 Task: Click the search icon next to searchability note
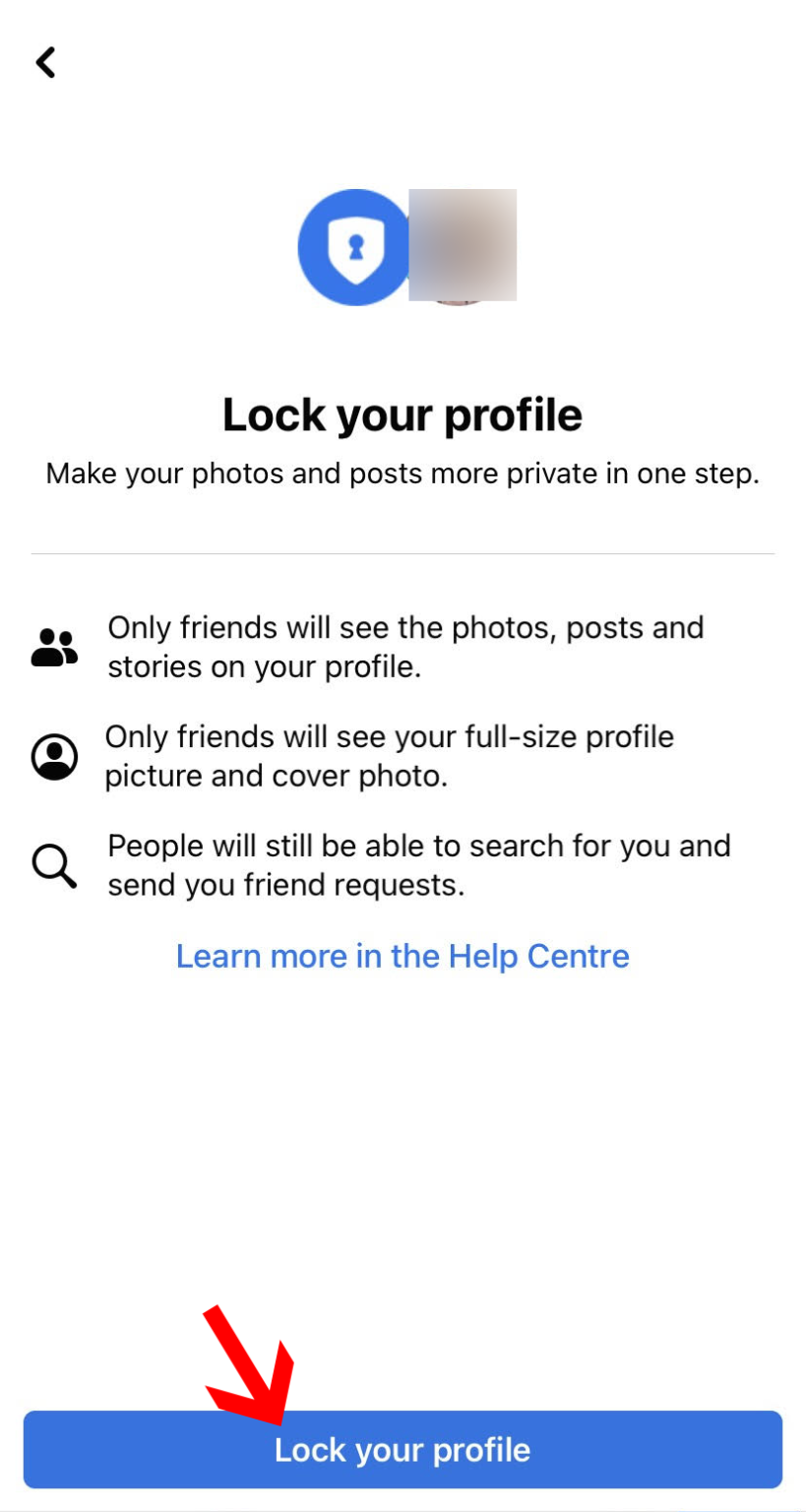pos(54,864)
